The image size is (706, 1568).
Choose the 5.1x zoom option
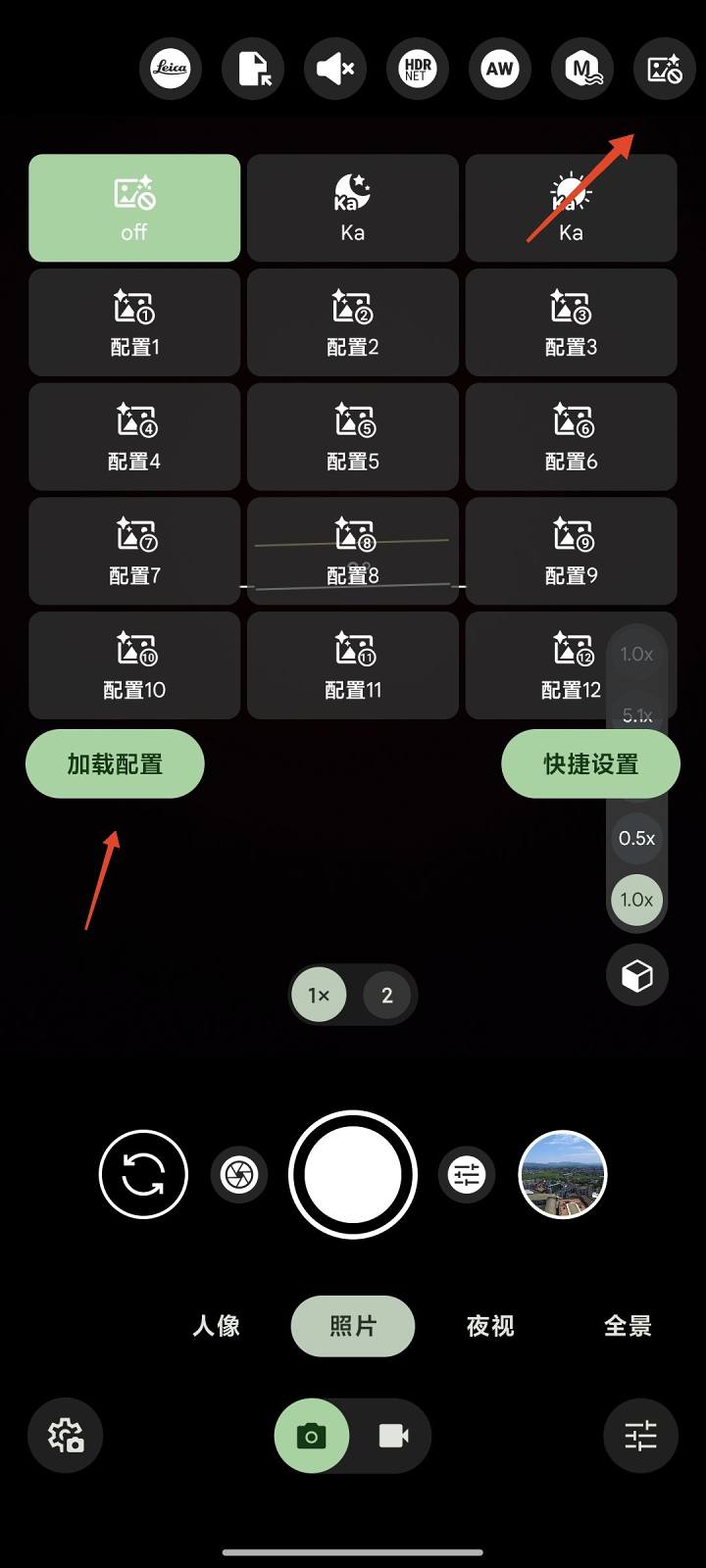[637, 714]
